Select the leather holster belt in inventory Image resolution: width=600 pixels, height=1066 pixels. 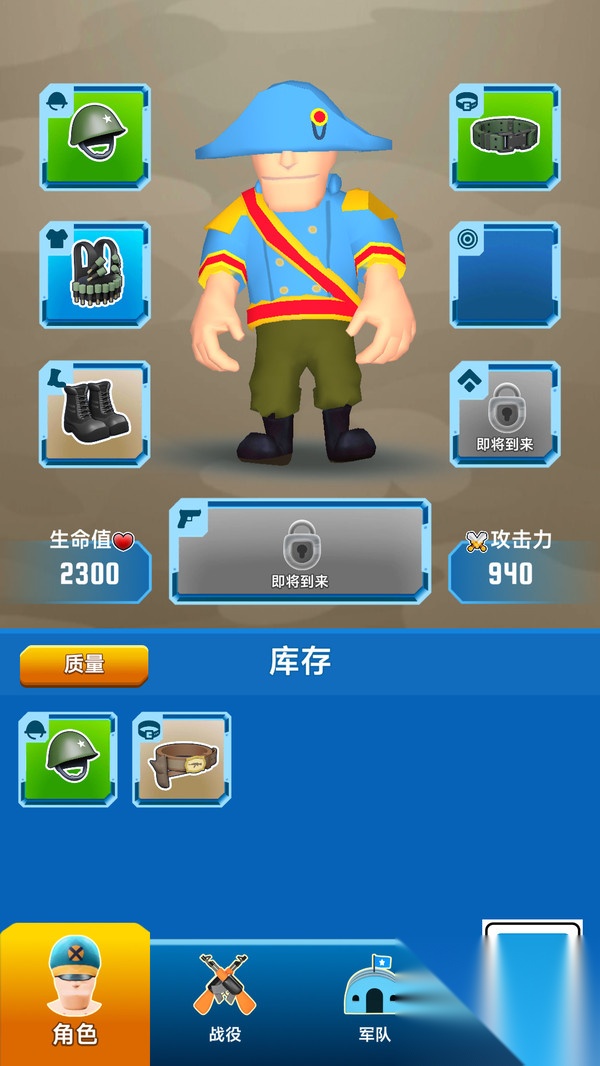[x=182, y=759]
